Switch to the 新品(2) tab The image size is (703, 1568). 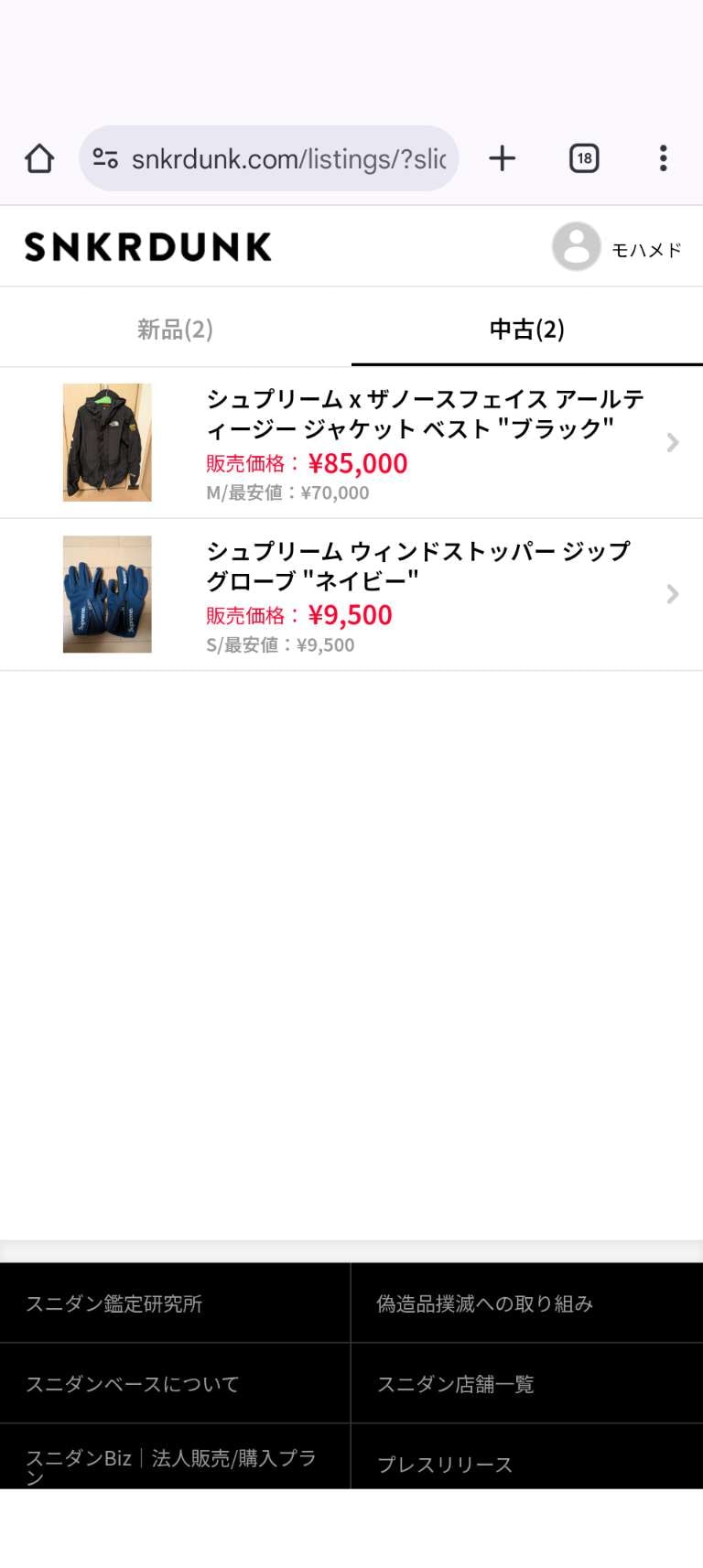pyautogui.click(x=176, y=328)
